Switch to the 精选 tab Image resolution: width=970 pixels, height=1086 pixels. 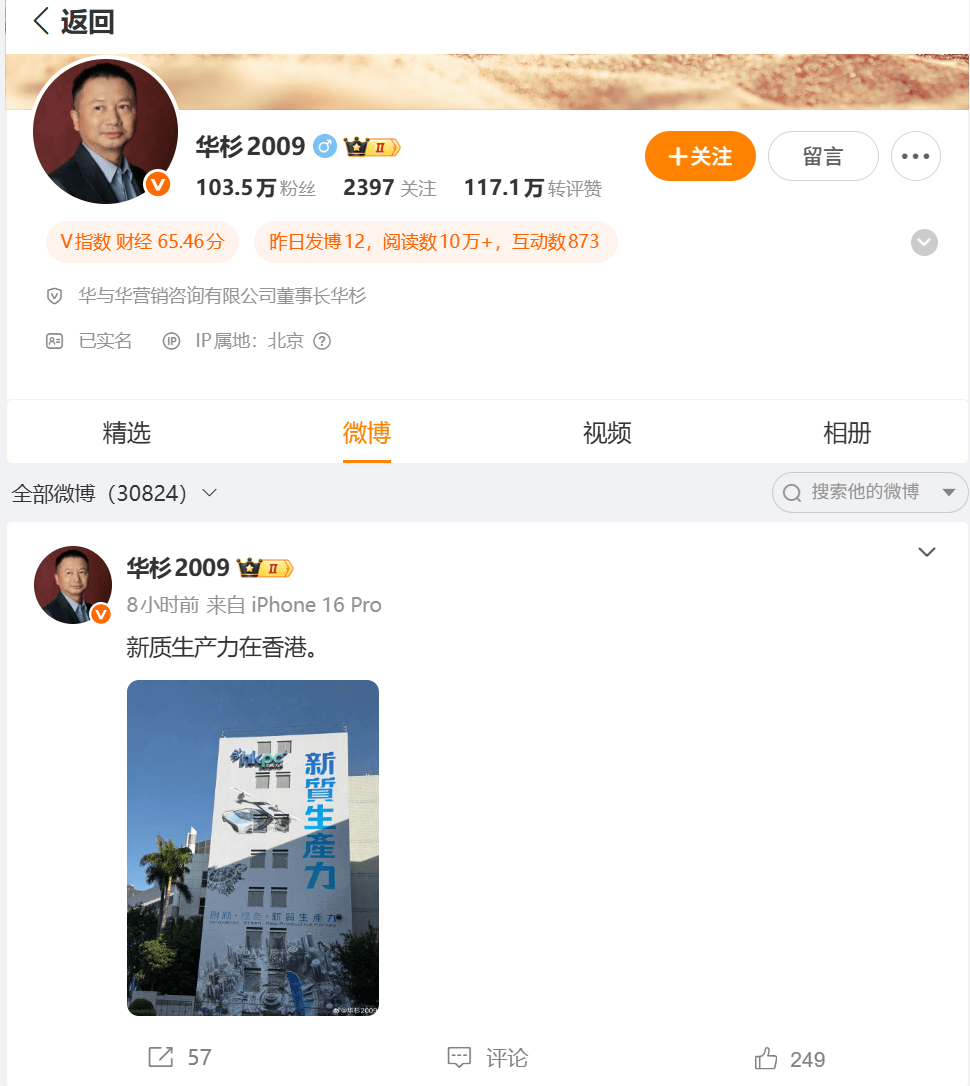click(x=127, y=433)
